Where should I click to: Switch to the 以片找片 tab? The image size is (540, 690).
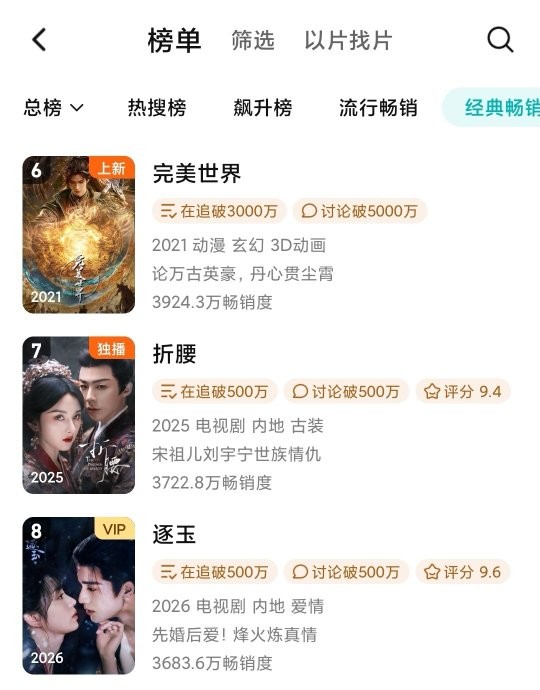coord(348,40)
